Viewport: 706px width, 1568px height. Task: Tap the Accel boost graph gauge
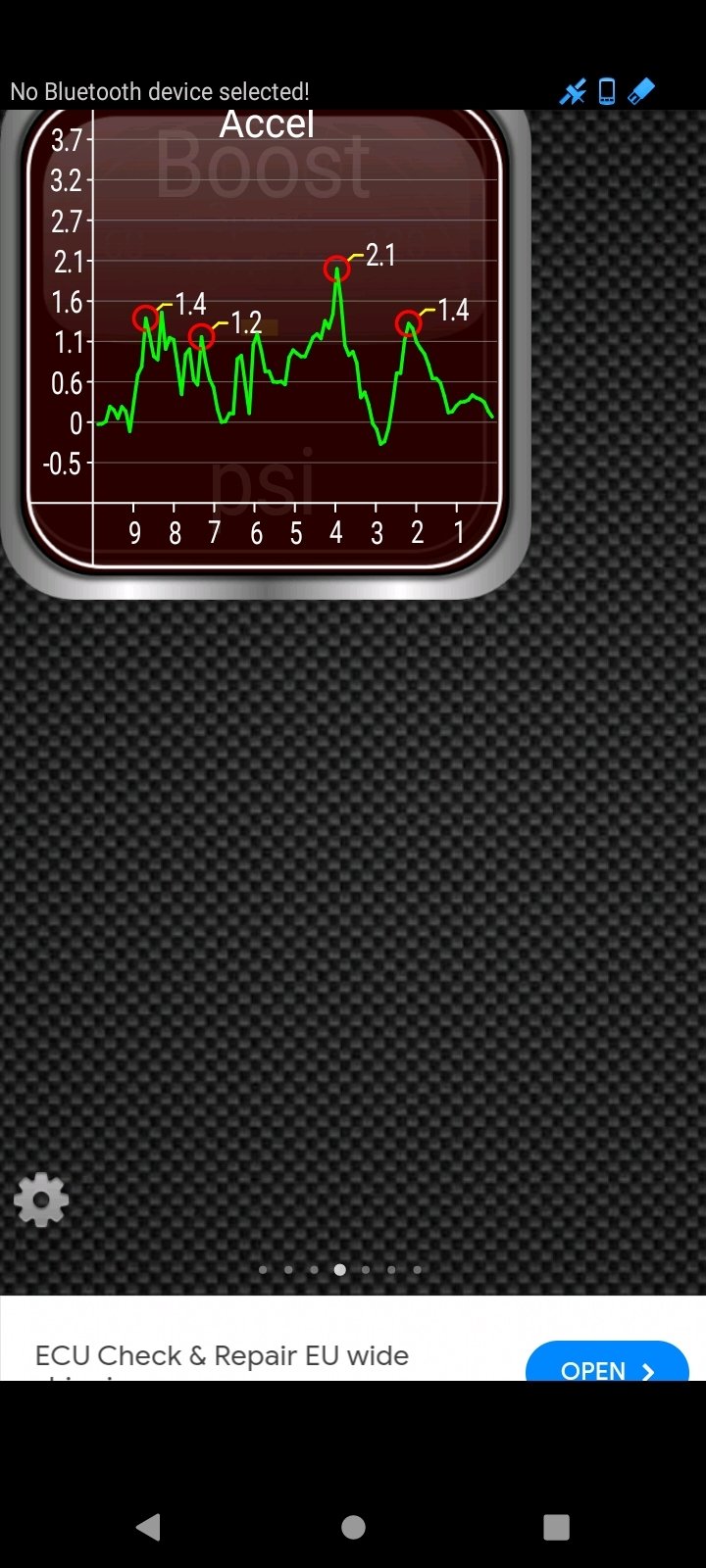point(265,343)
